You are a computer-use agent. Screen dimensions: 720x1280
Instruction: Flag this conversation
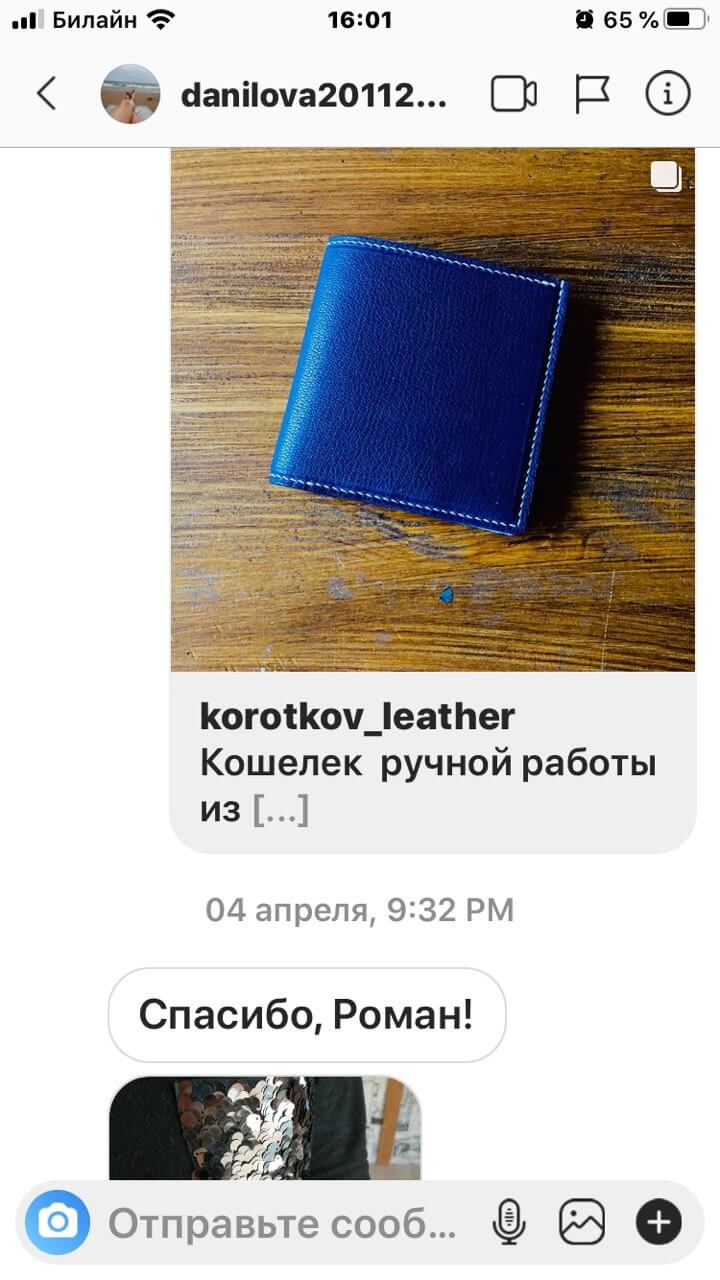coord(592,94)
